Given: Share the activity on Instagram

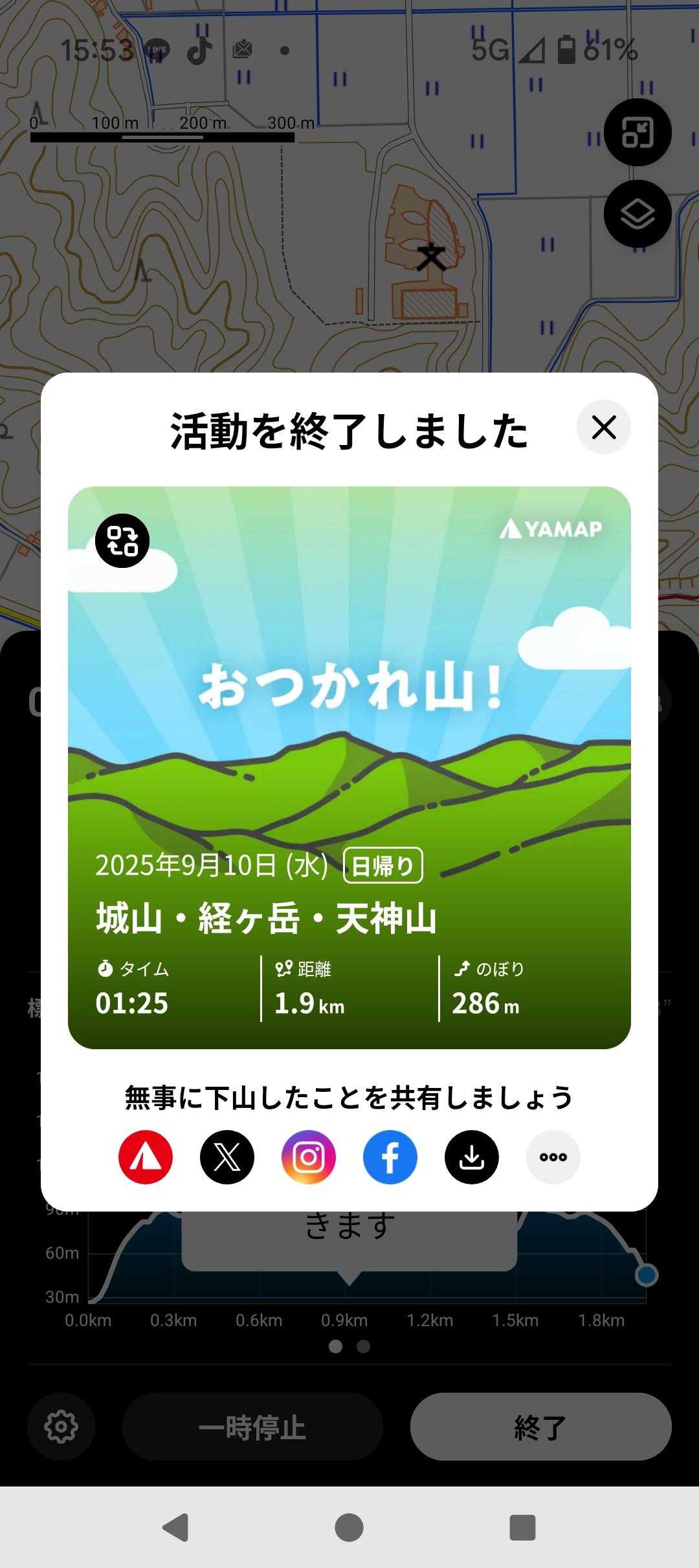Looking at the screenshot, I should point(309,1157).
